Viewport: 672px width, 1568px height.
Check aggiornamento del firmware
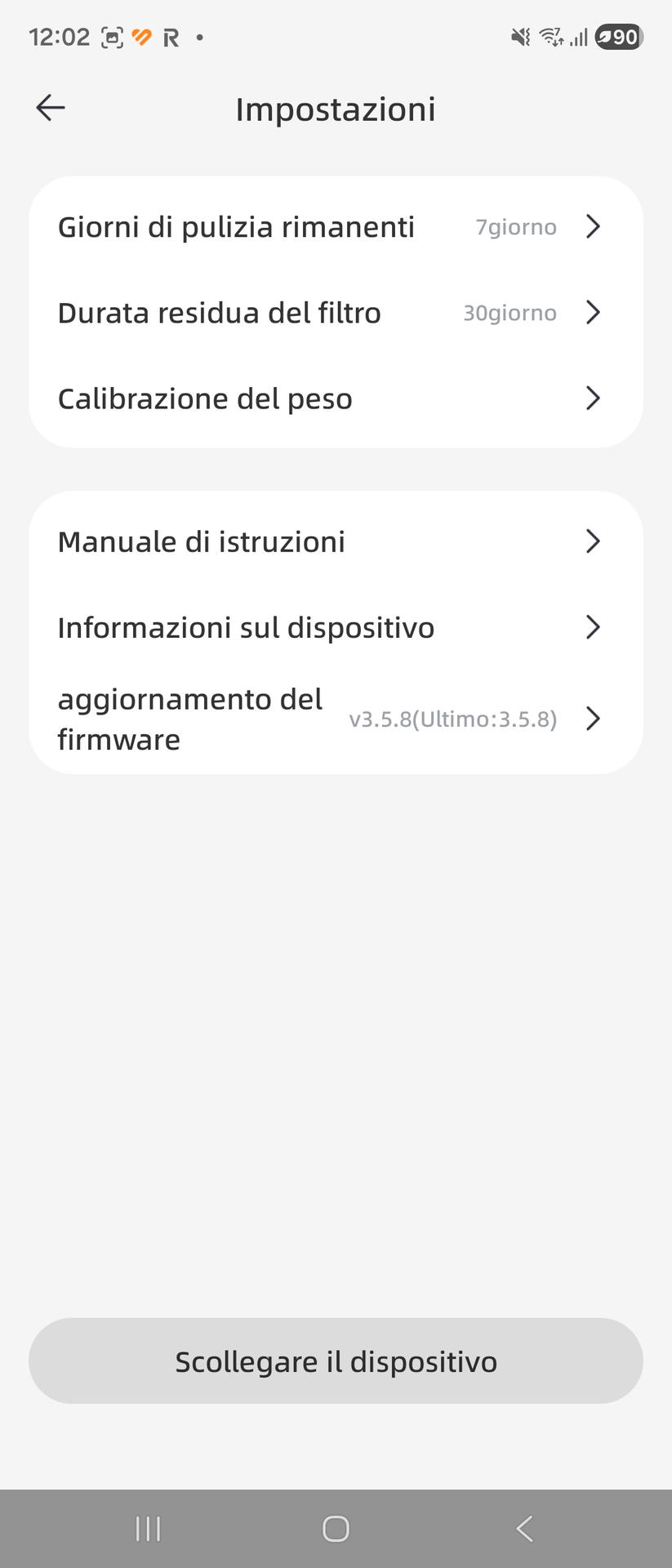[x=336, y=719]
